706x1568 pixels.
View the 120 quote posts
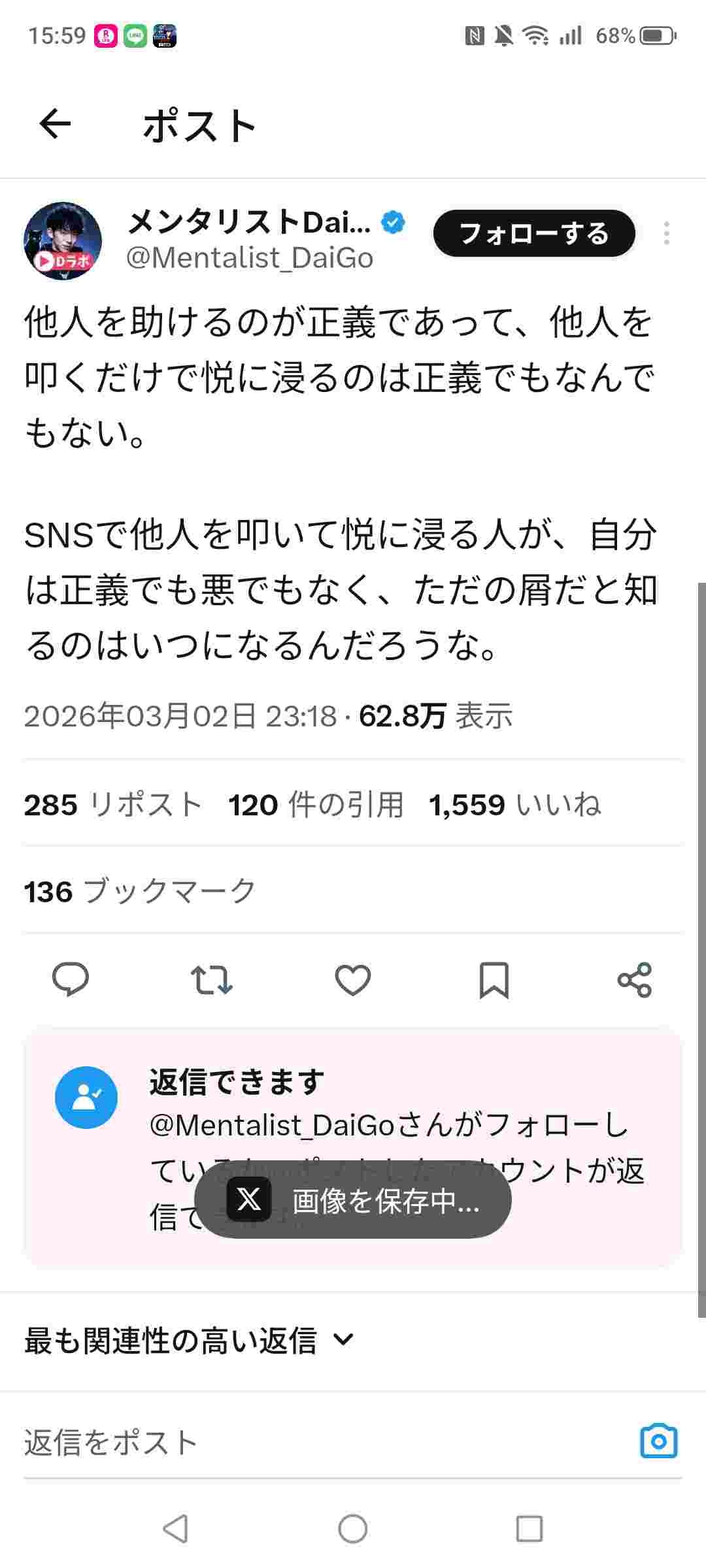click(316, 804)
